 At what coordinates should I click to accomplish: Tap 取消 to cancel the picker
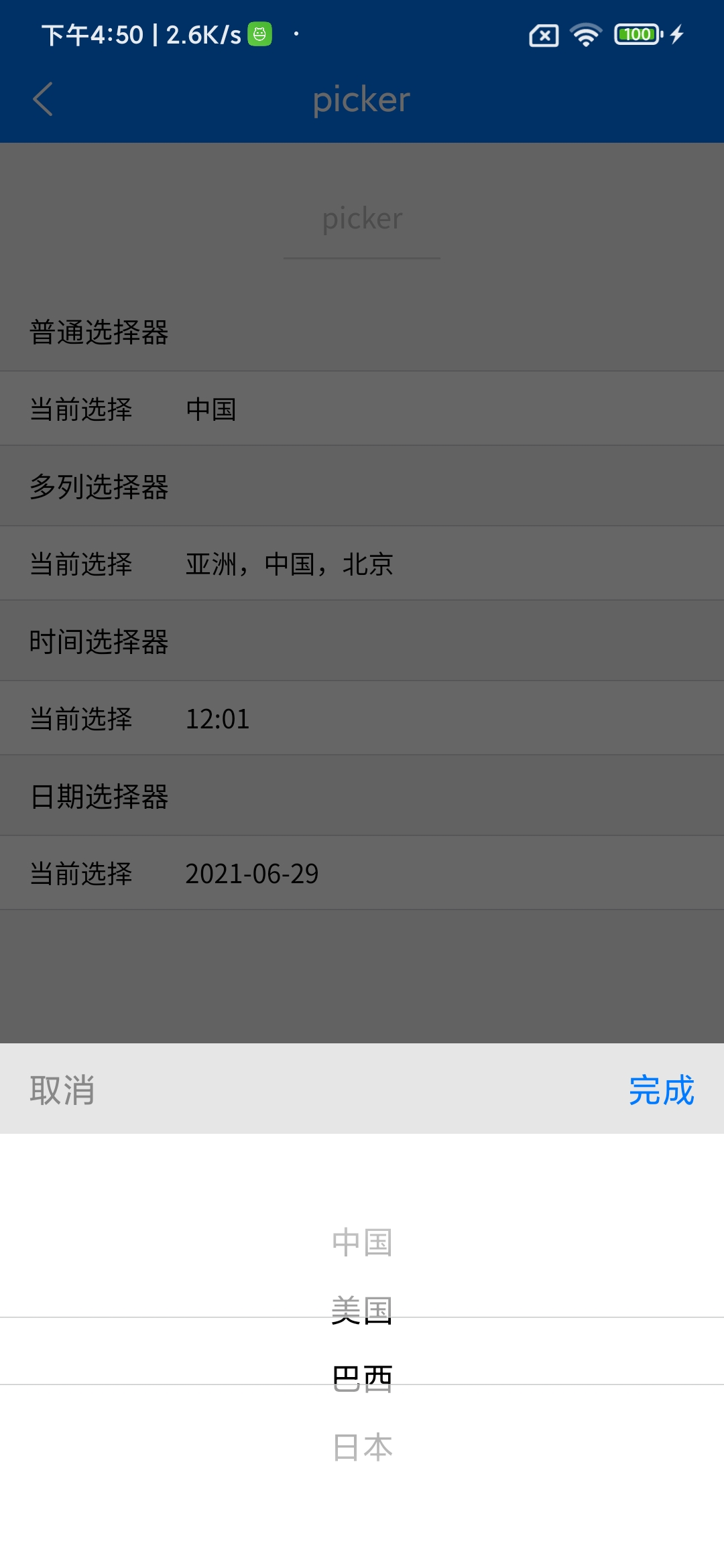coord(62,1090)
